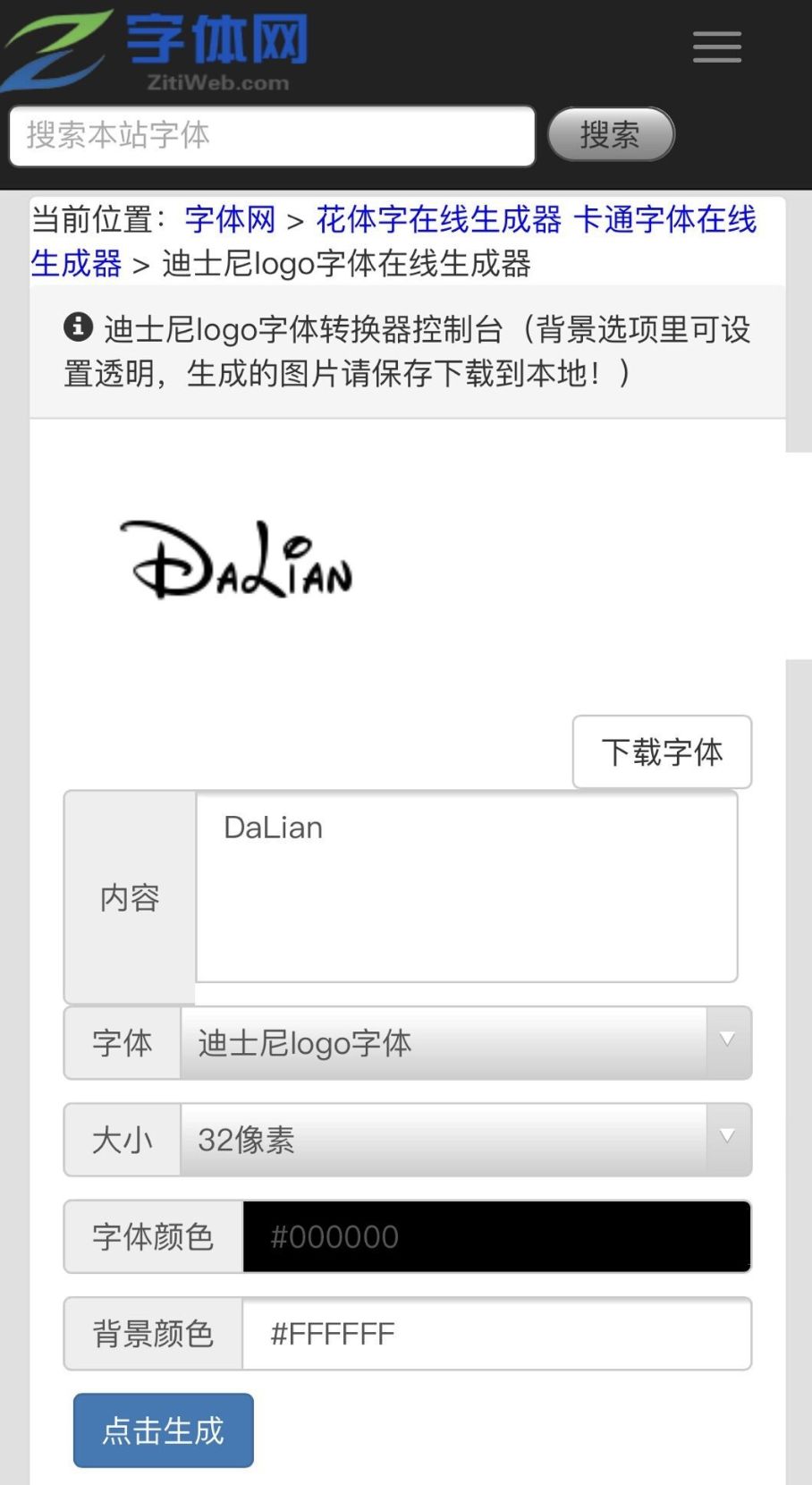Expand the 大小 32像素 dropdown

click(465, 1140)
